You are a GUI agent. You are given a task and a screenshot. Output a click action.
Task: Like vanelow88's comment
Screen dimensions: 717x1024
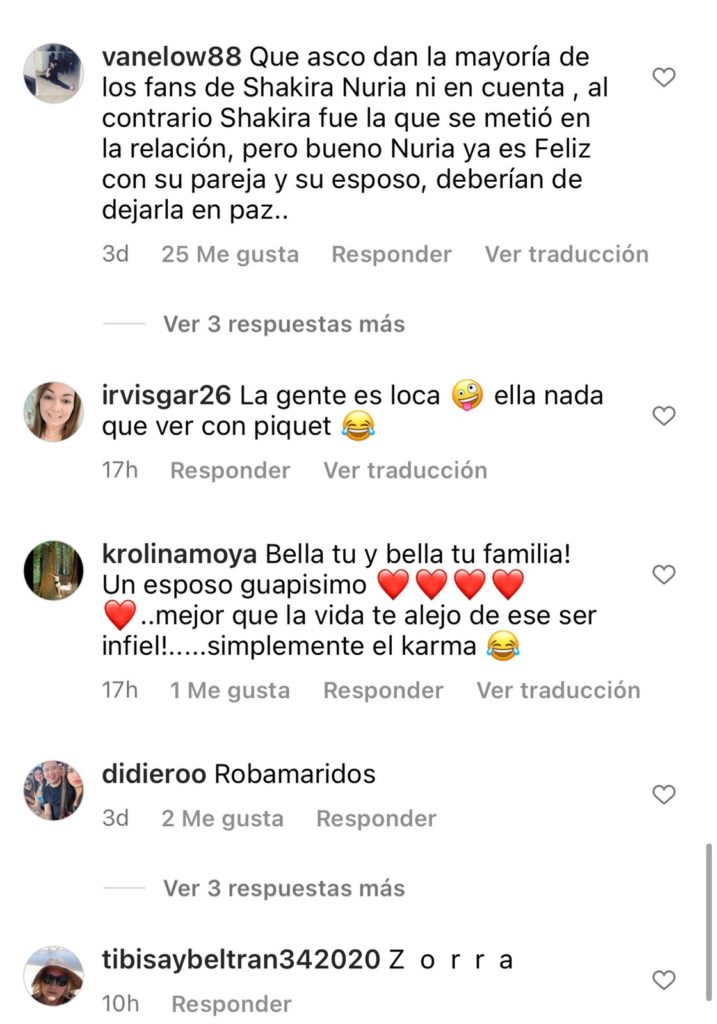point(664,77)
